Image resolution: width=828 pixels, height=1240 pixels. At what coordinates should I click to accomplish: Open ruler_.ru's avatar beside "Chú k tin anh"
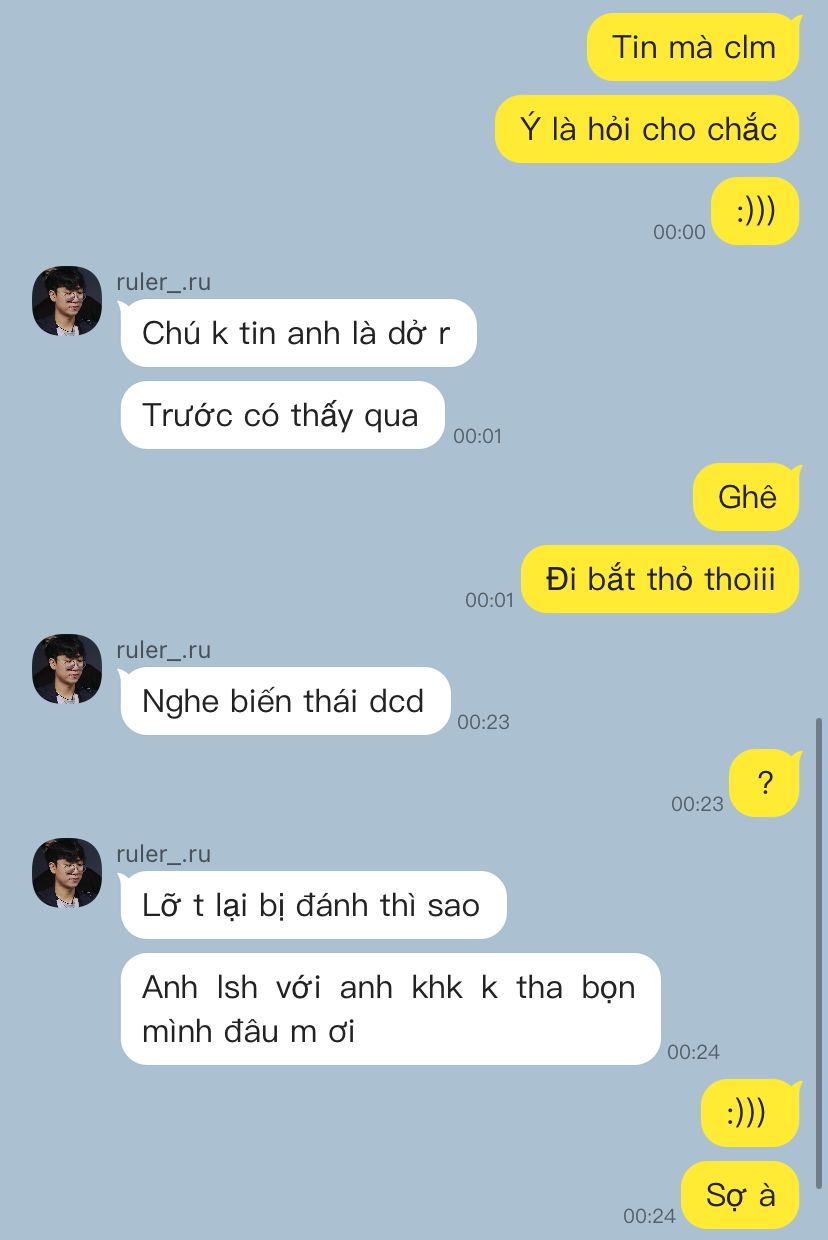[67, 301]
